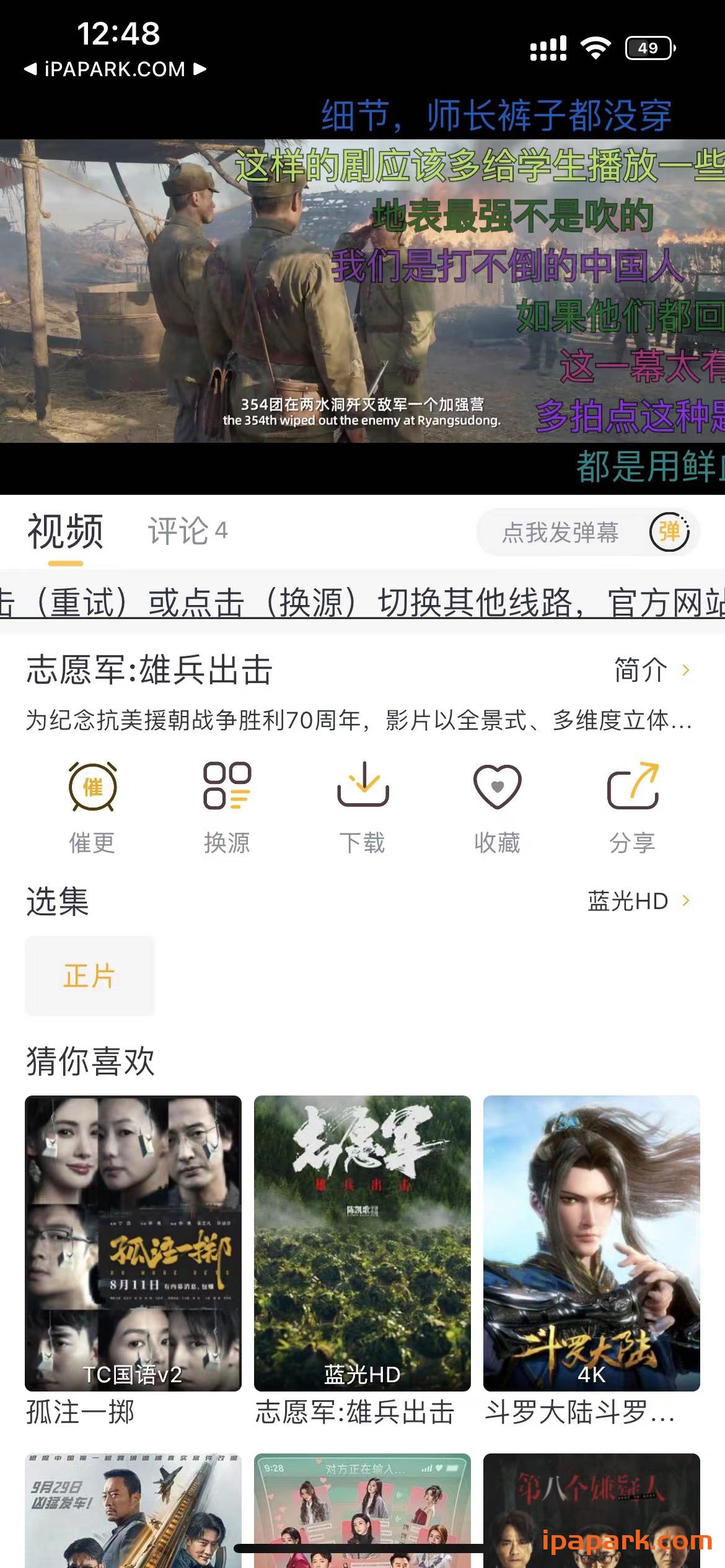Expand the 简介 movie description

click(x=647, y=669)
